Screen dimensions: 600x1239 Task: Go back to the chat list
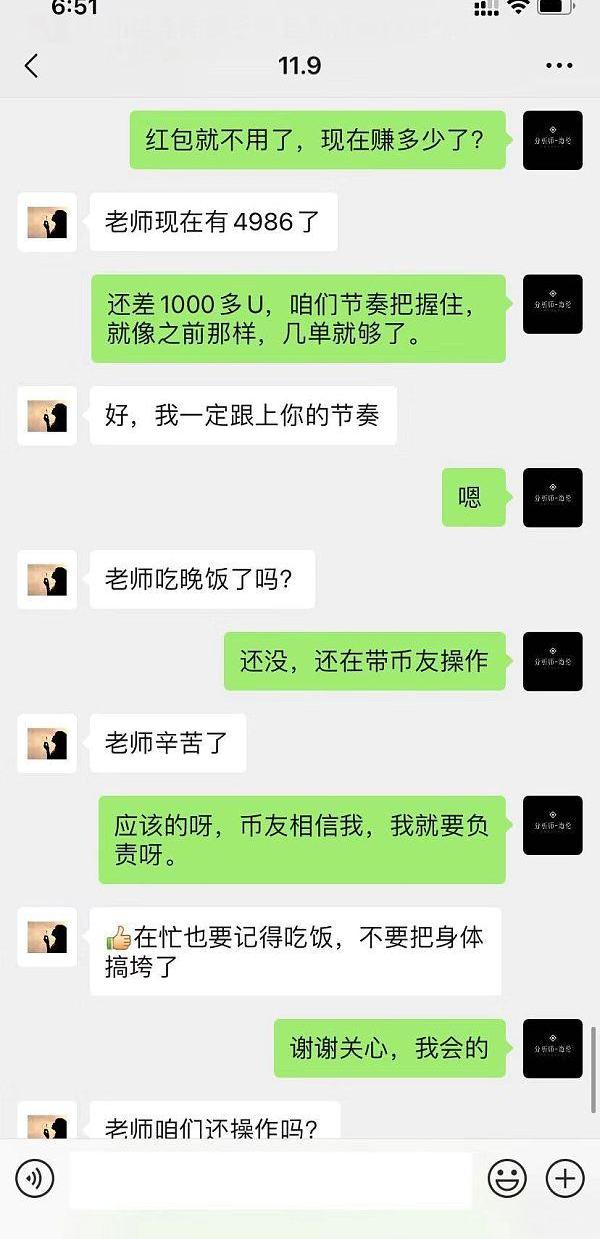point(31,66)
